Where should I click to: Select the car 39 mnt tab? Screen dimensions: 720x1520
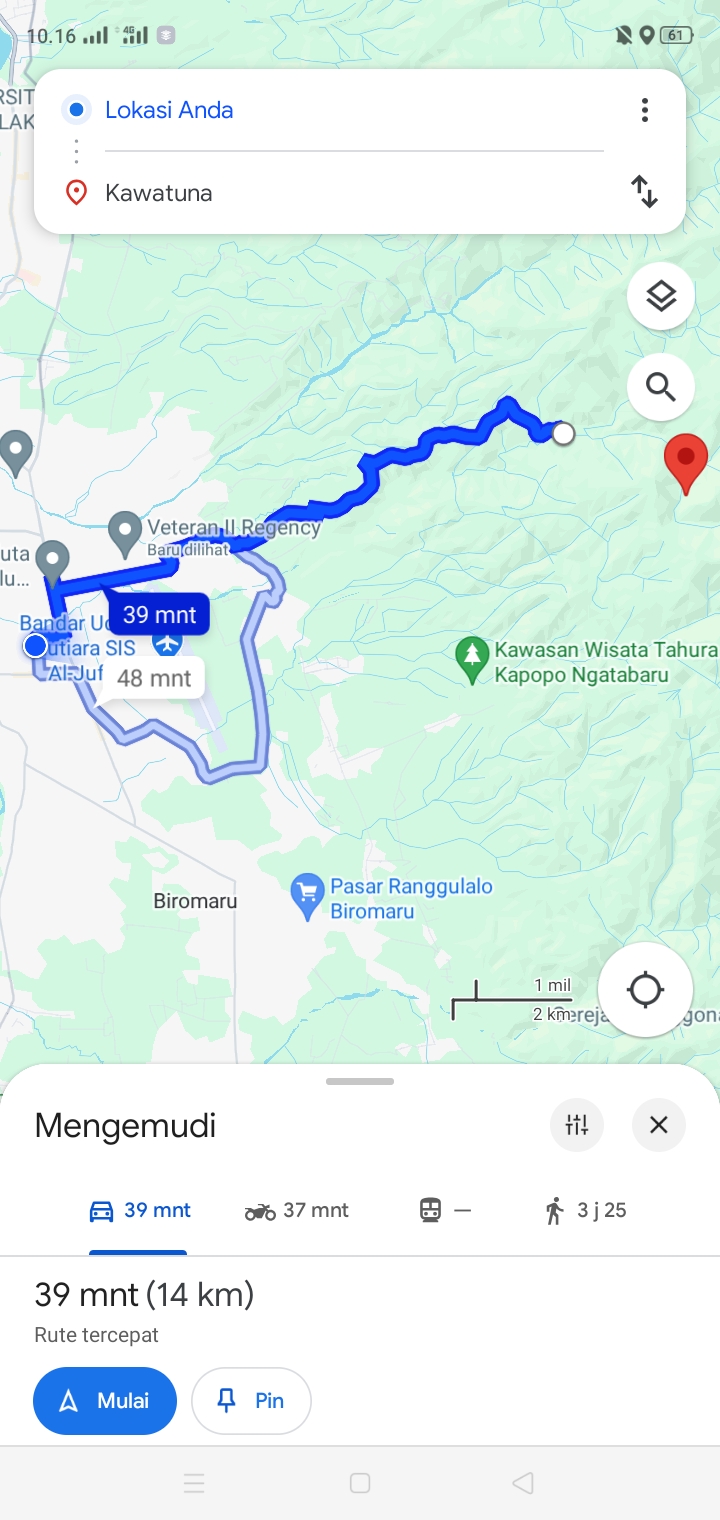(x=140, y=1211)
